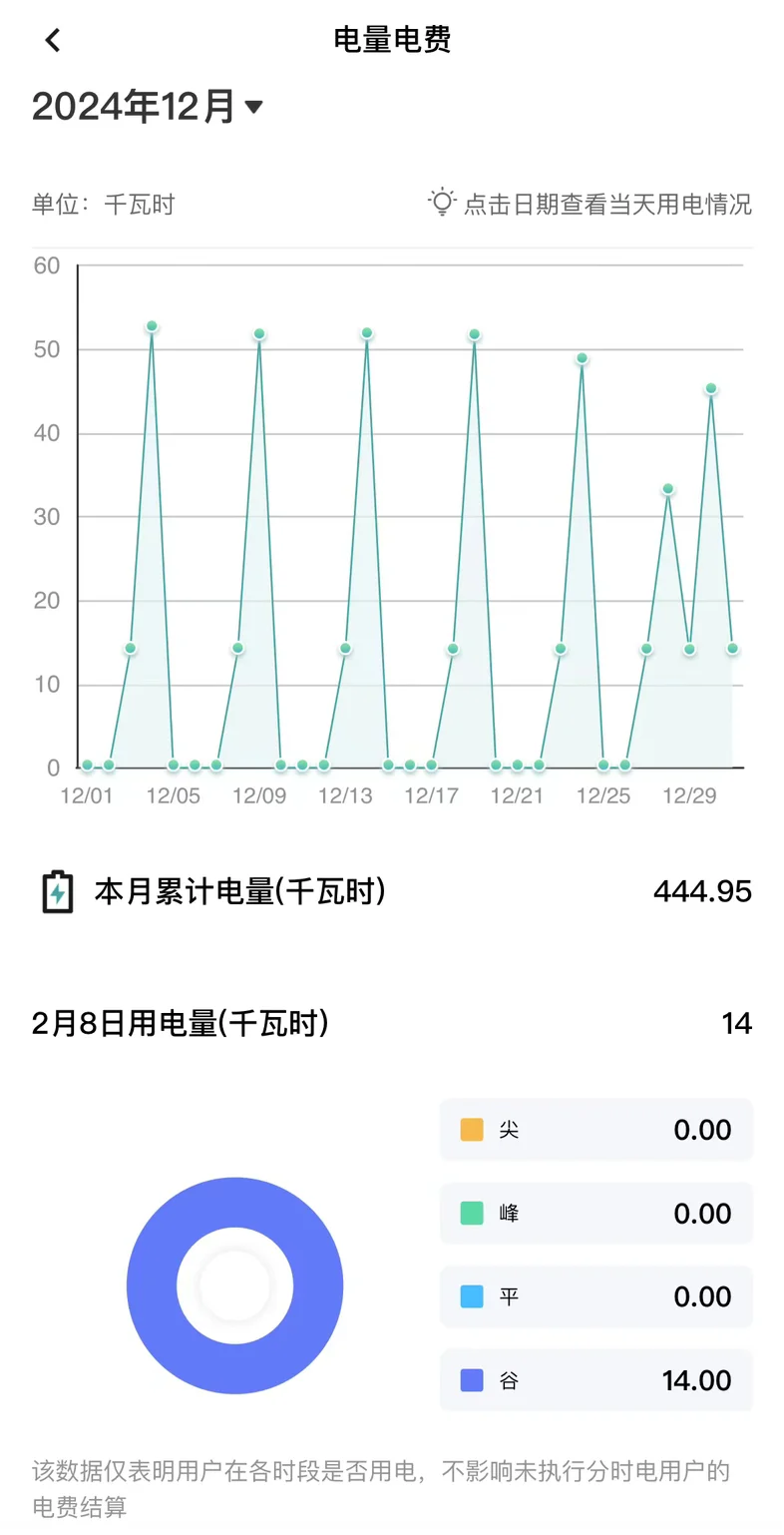Select the December 4 peak data point
The width and height of the screenshot is (784, 1535).
pos(152,326)
